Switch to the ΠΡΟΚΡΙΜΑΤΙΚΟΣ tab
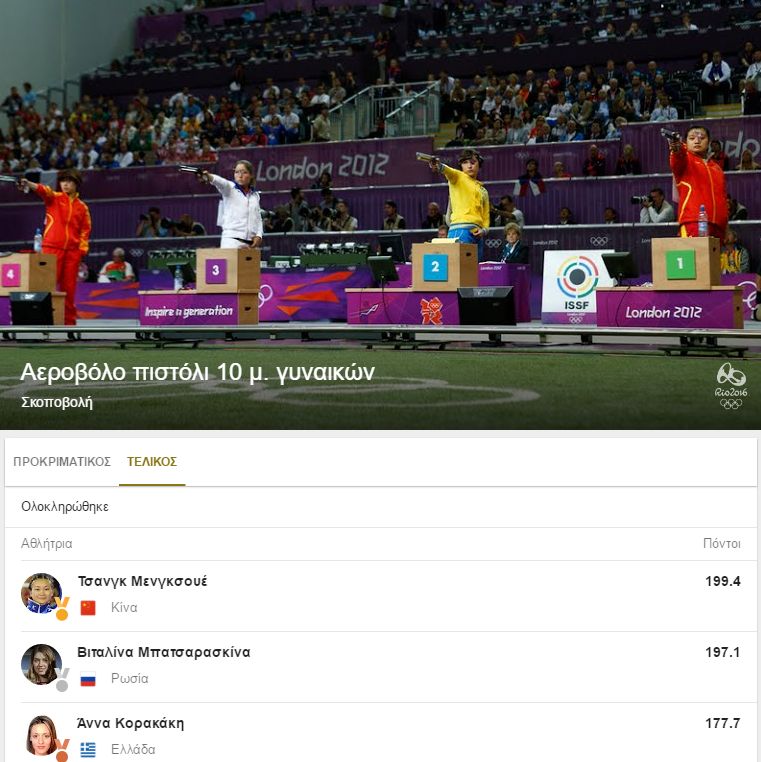Viewport: 761px width, 762px height. pos(62,462)
